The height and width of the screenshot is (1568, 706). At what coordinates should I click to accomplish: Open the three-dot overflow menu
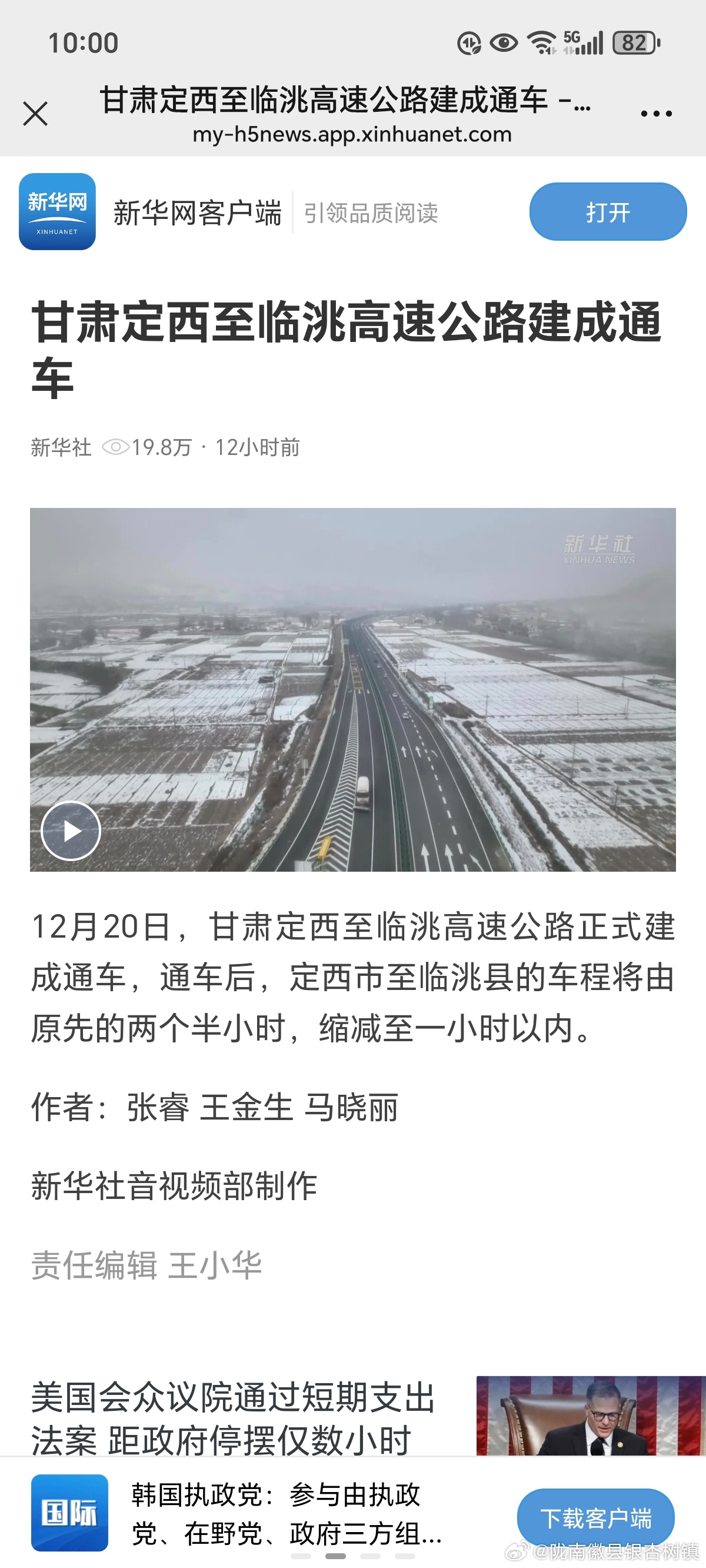coord(656,113)
